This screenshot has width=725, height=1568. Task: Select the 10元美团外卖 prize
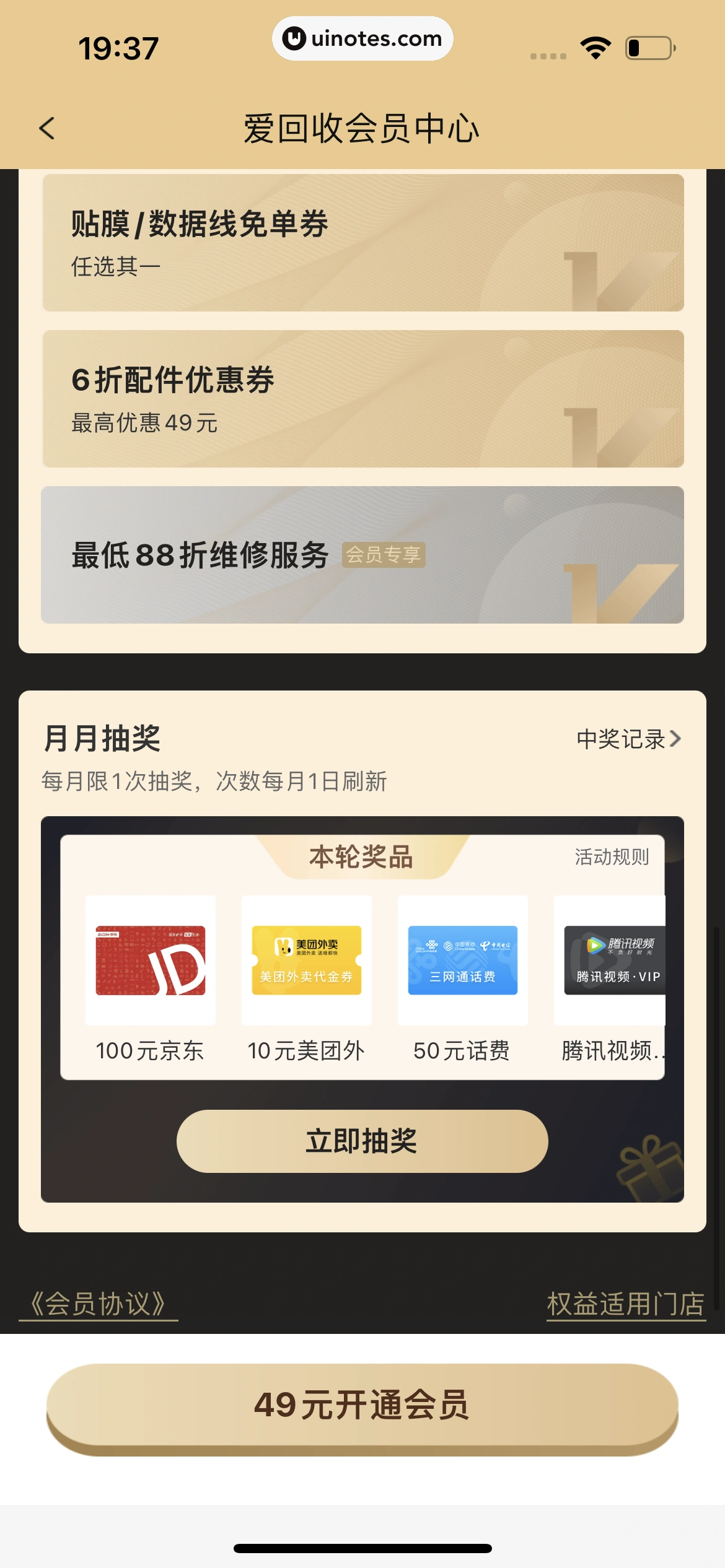click(306, 978)
